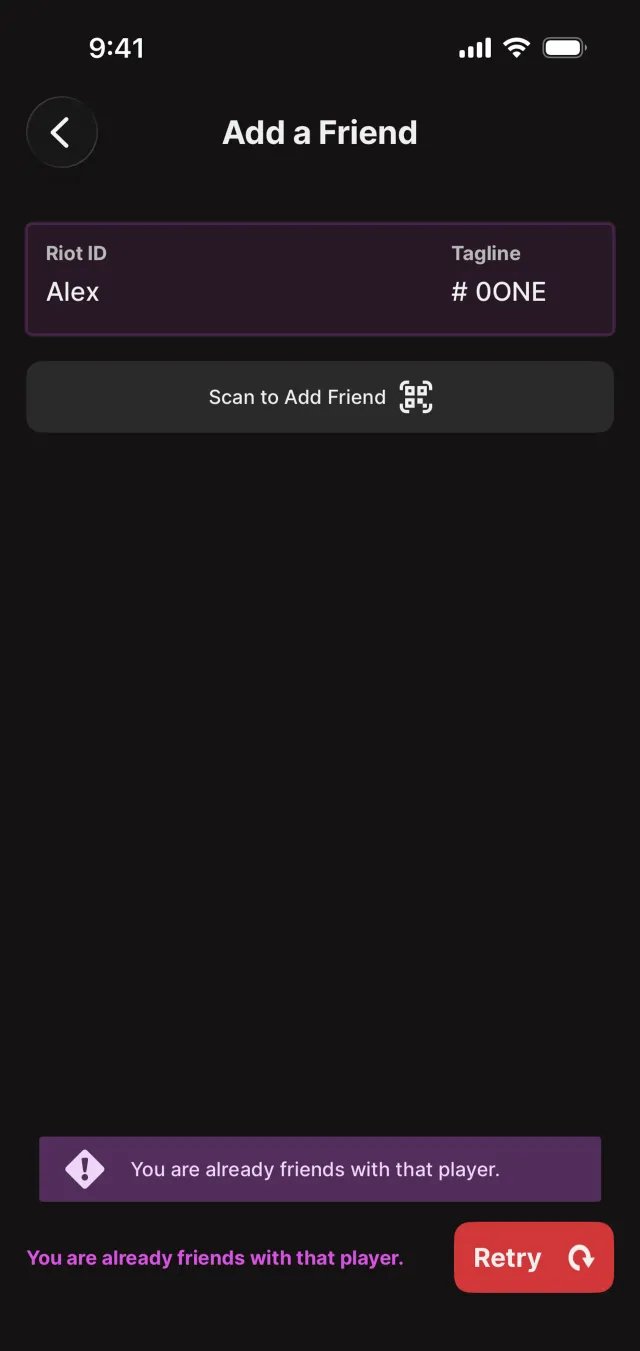Go back using the arrow button

point(62,132)
